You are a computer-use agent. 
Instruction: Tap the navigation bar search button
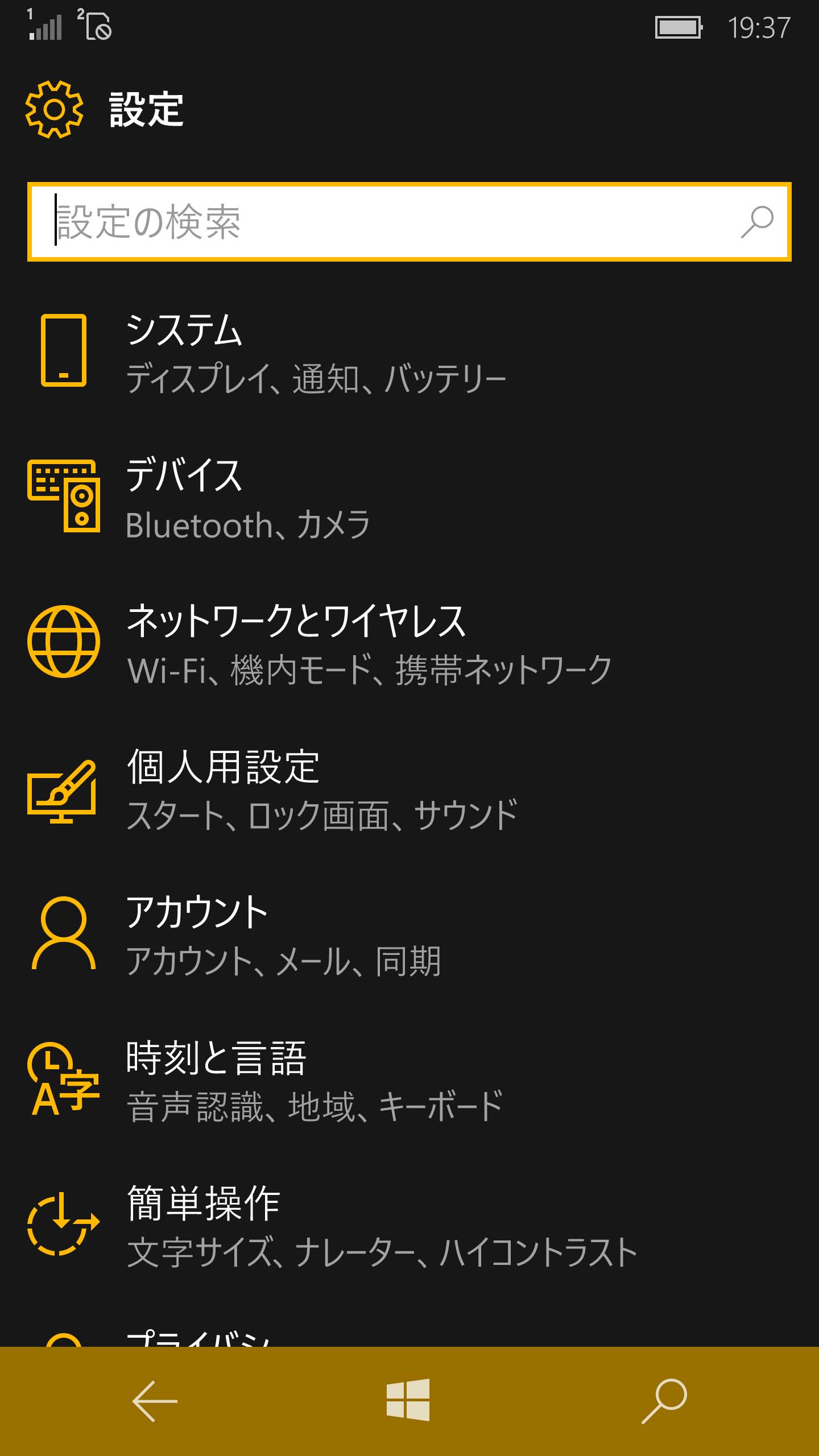664,1401
